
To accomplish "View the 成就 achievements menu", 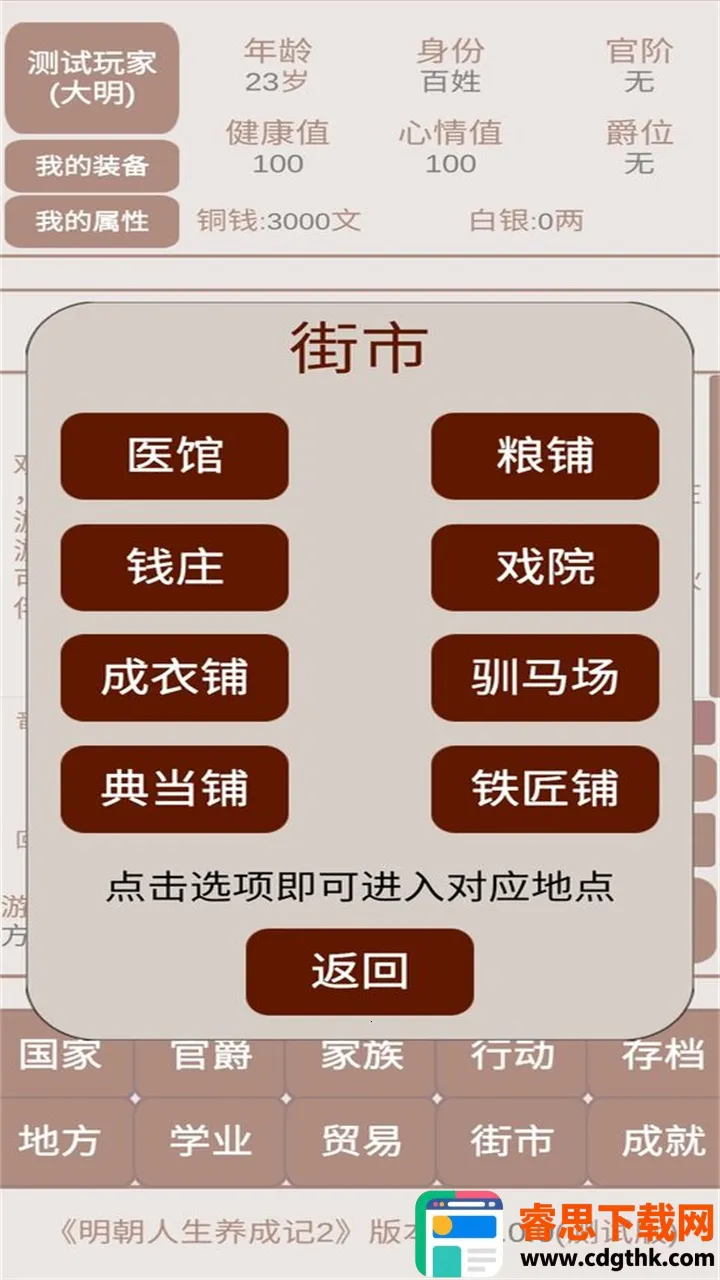I will 662,1141.
